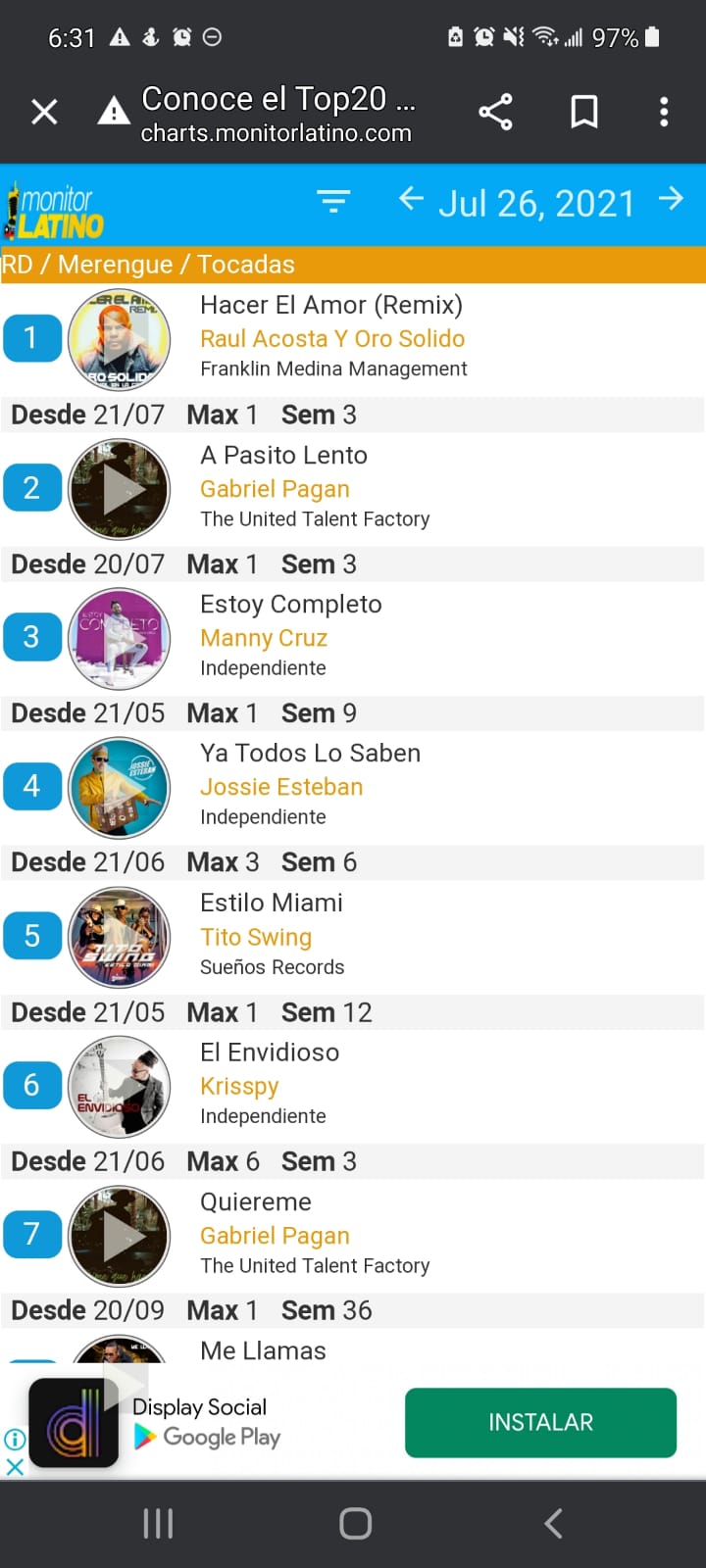Install the Display Social app

540,1422
